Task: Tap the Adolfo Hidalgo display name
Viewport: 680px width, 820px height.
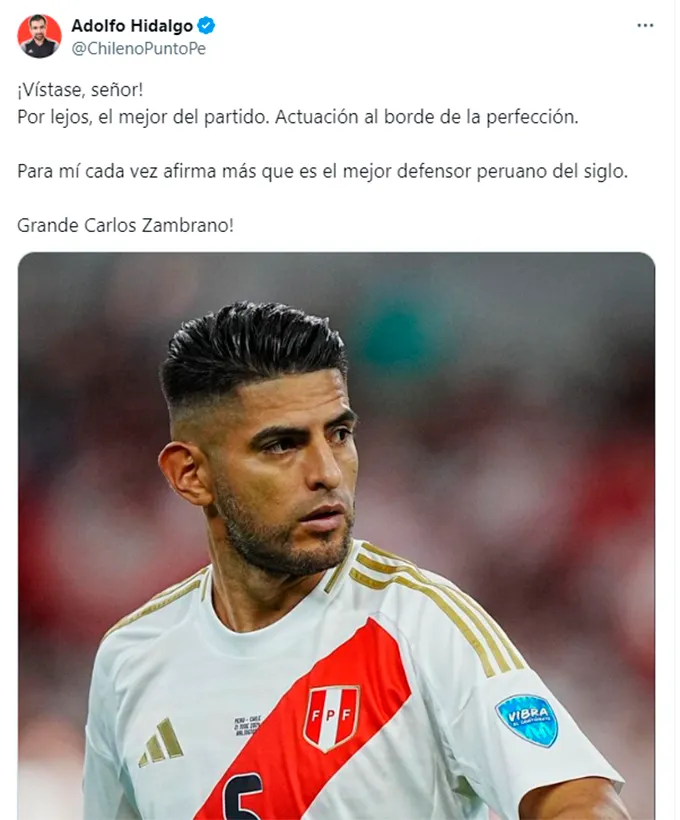Action: (x=132, y=25)
